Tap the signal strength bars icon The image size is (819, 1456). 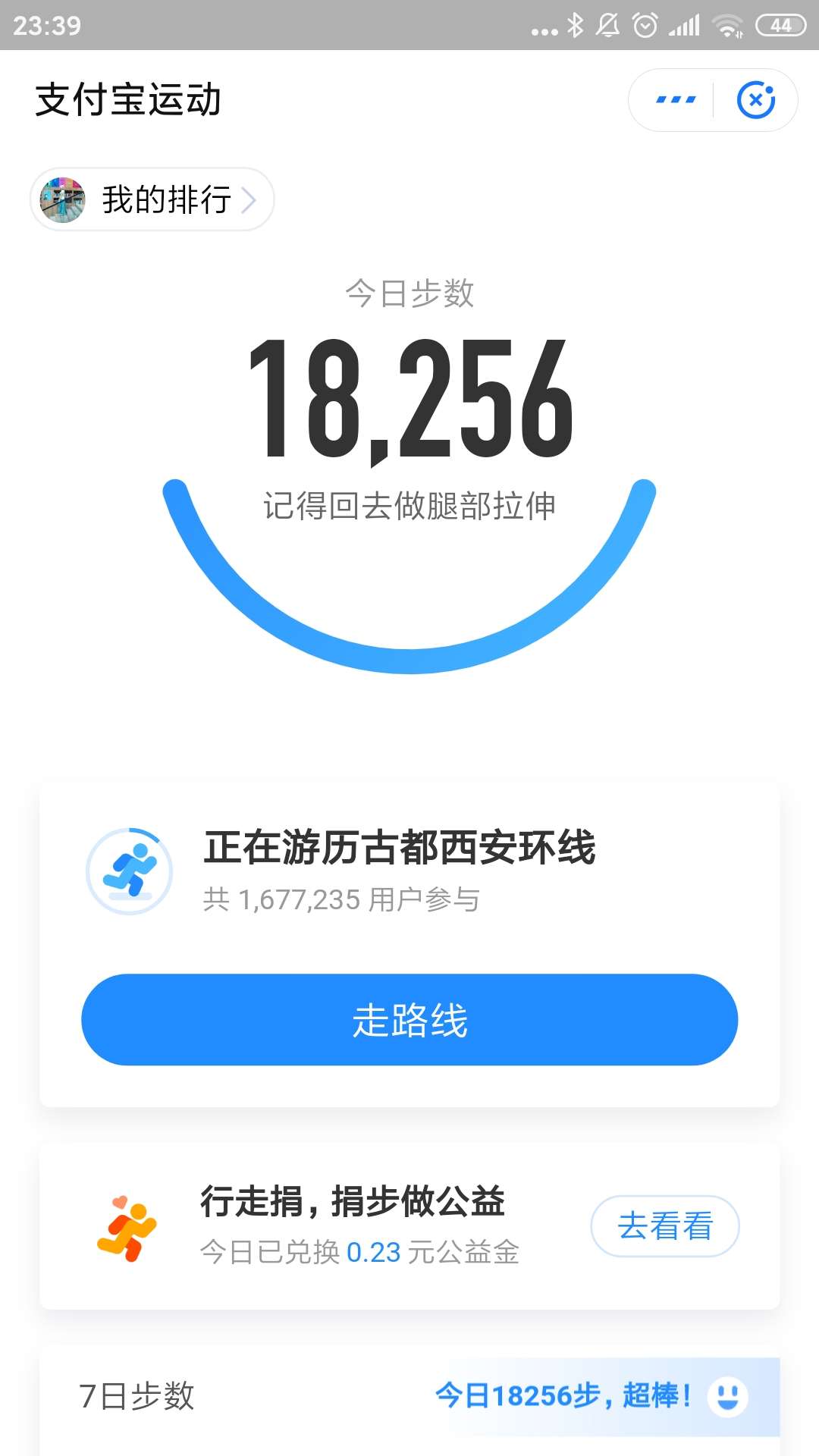click(685, 24)
